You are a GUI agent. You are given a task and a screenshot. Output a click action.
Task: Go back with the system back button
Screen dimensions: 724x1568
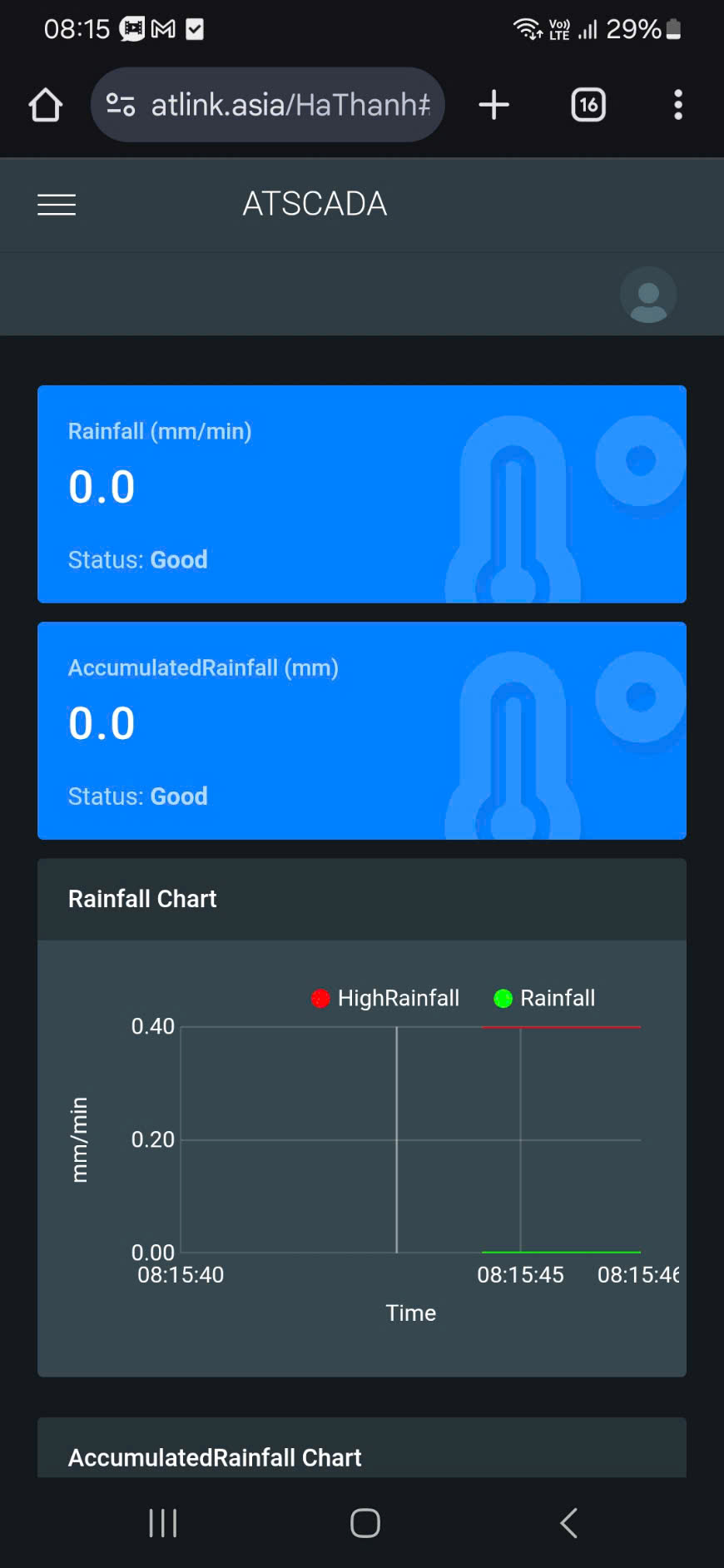(568, 1523)
